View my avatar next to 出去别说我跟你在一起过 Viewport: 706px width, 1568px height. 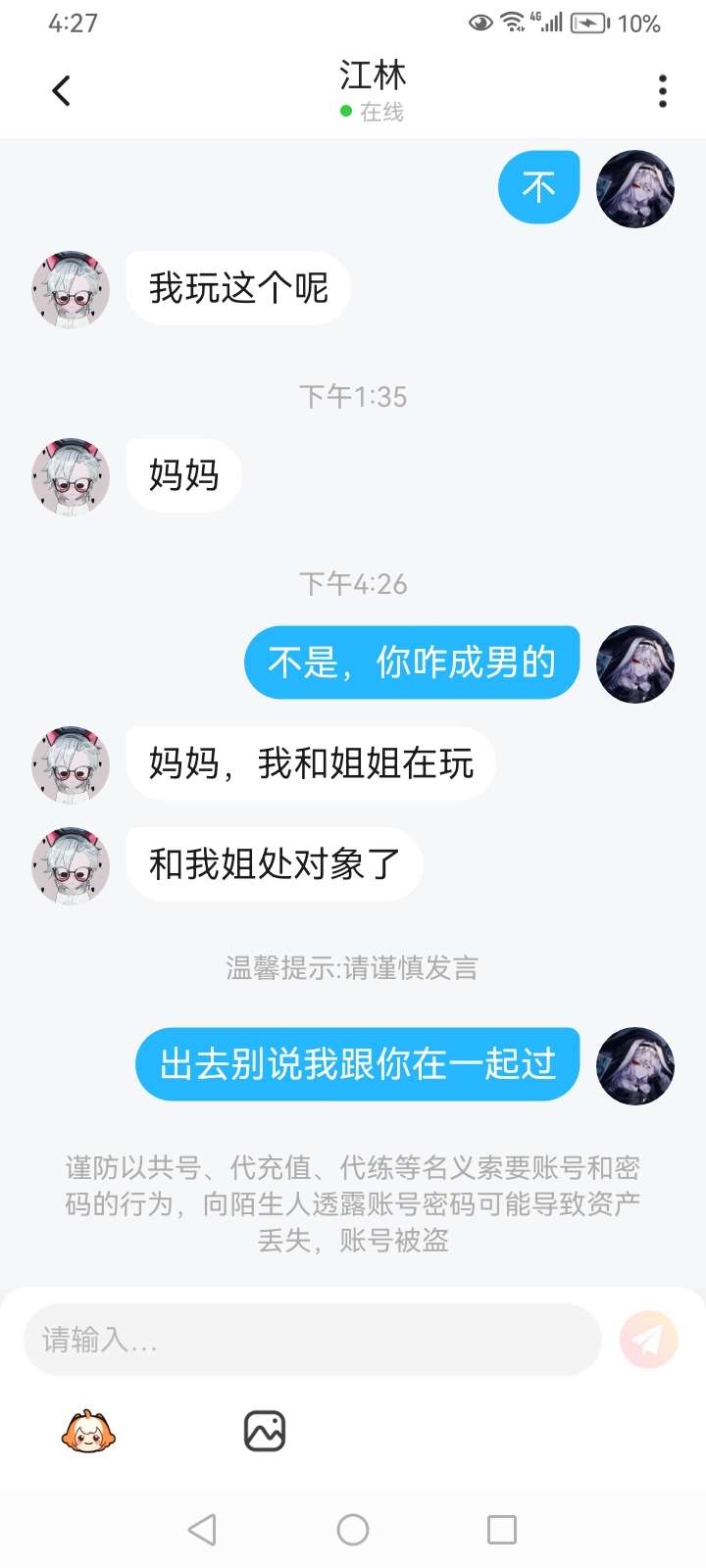635,1066
